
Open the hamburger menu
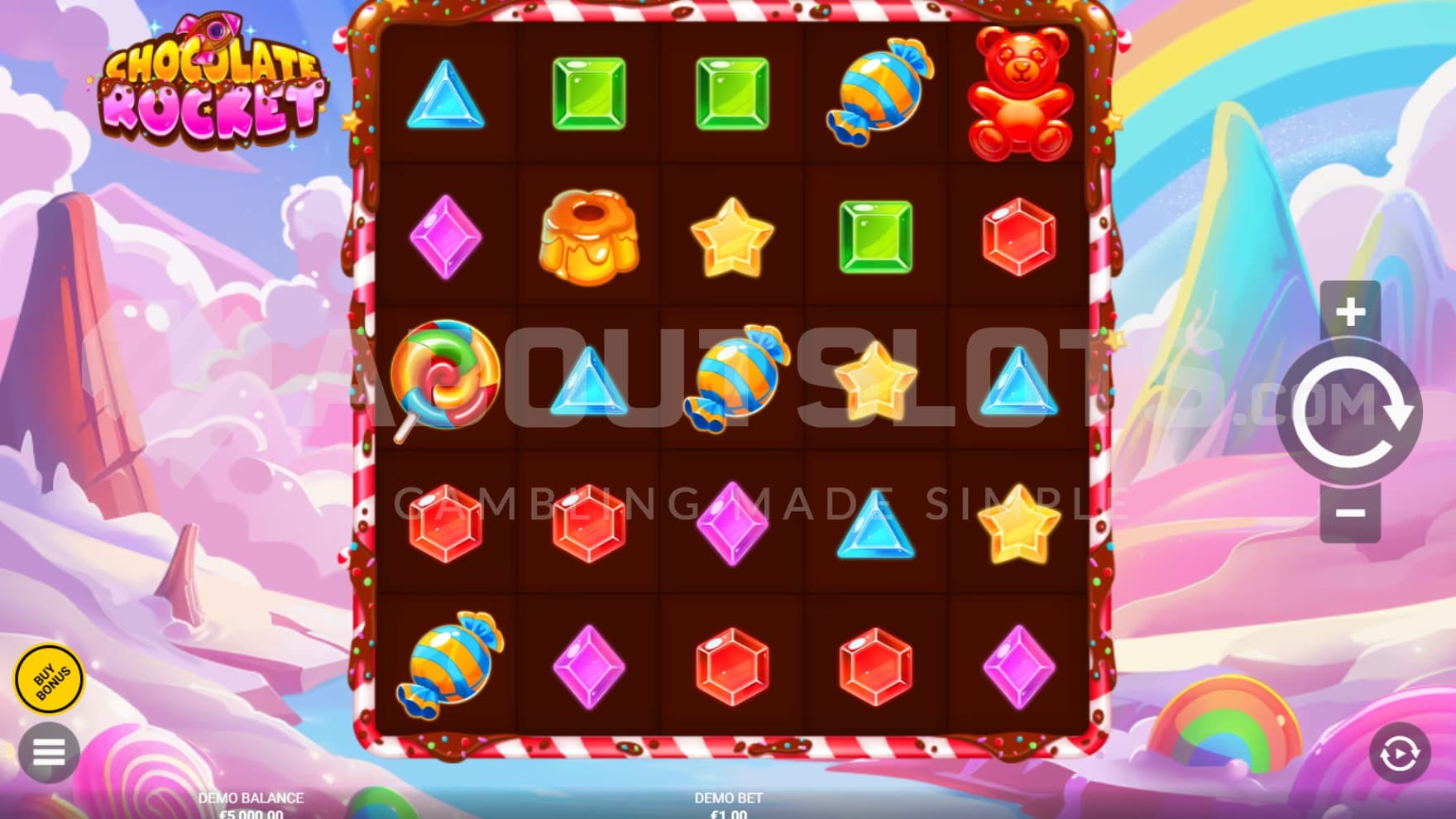click(x=49, y=753)
